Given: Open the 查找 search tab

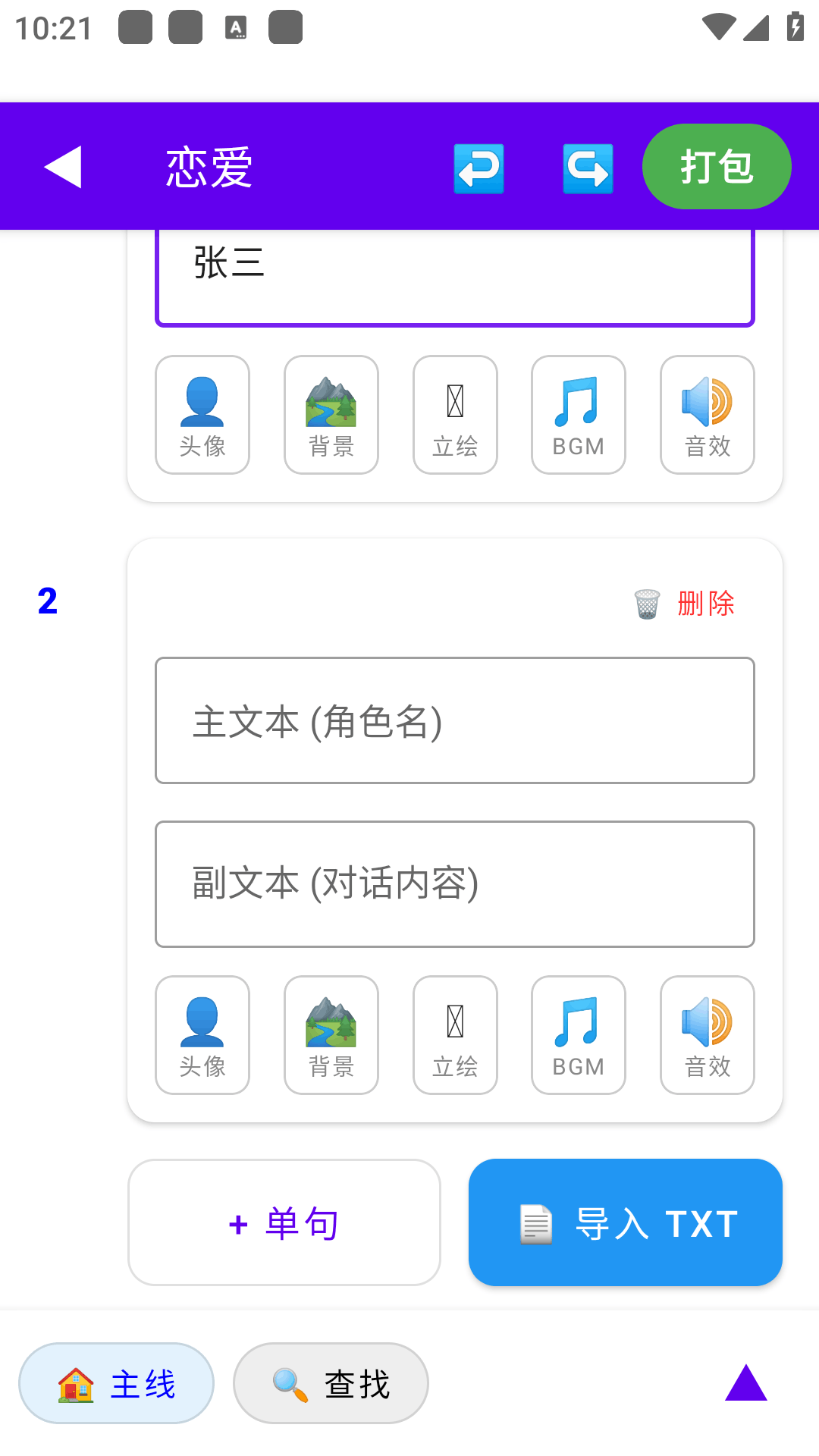Looking at the screenshot, I should tap(330, 1382).
